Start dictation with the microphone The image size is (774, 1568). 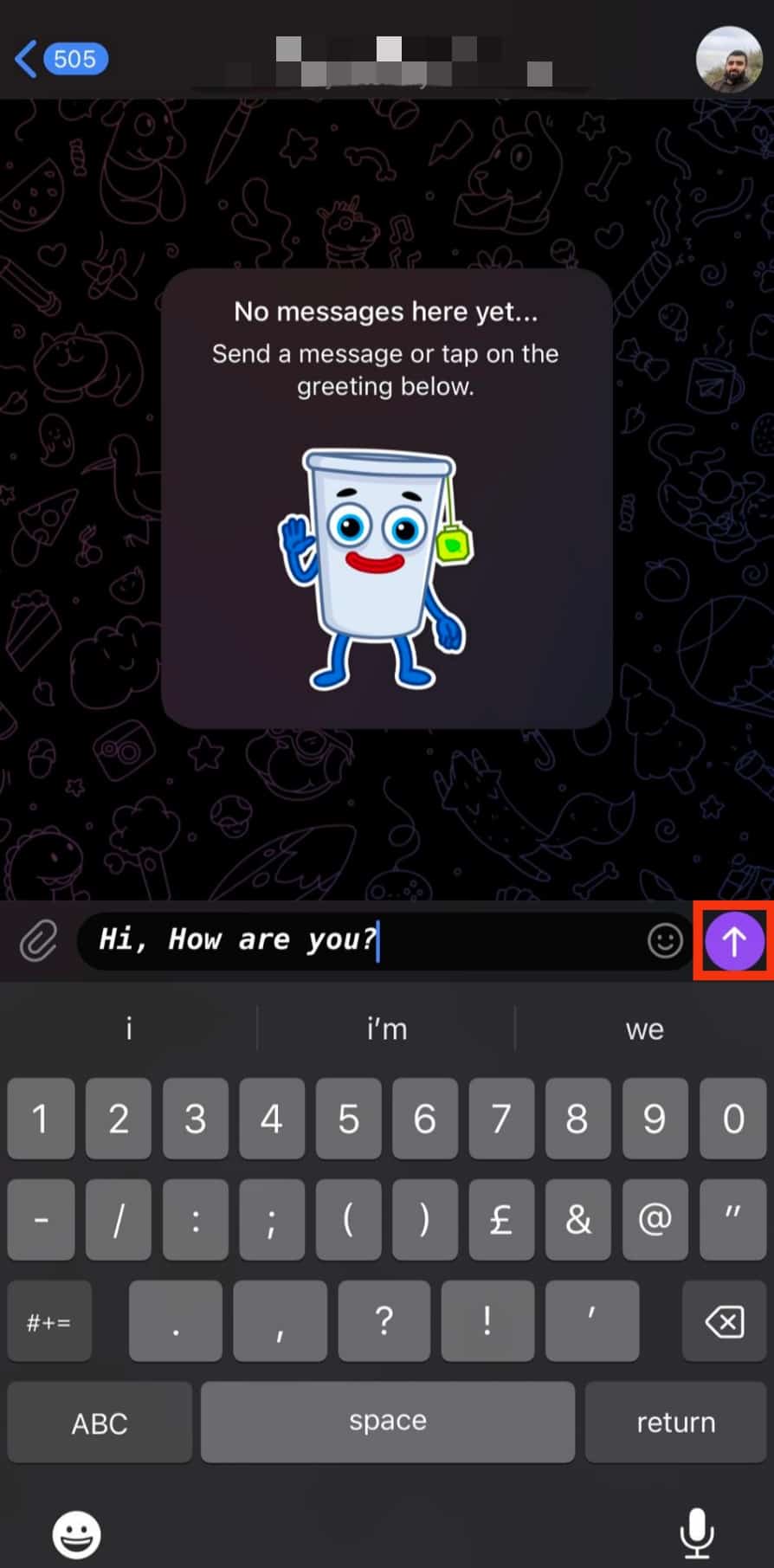click(696, 1533)
